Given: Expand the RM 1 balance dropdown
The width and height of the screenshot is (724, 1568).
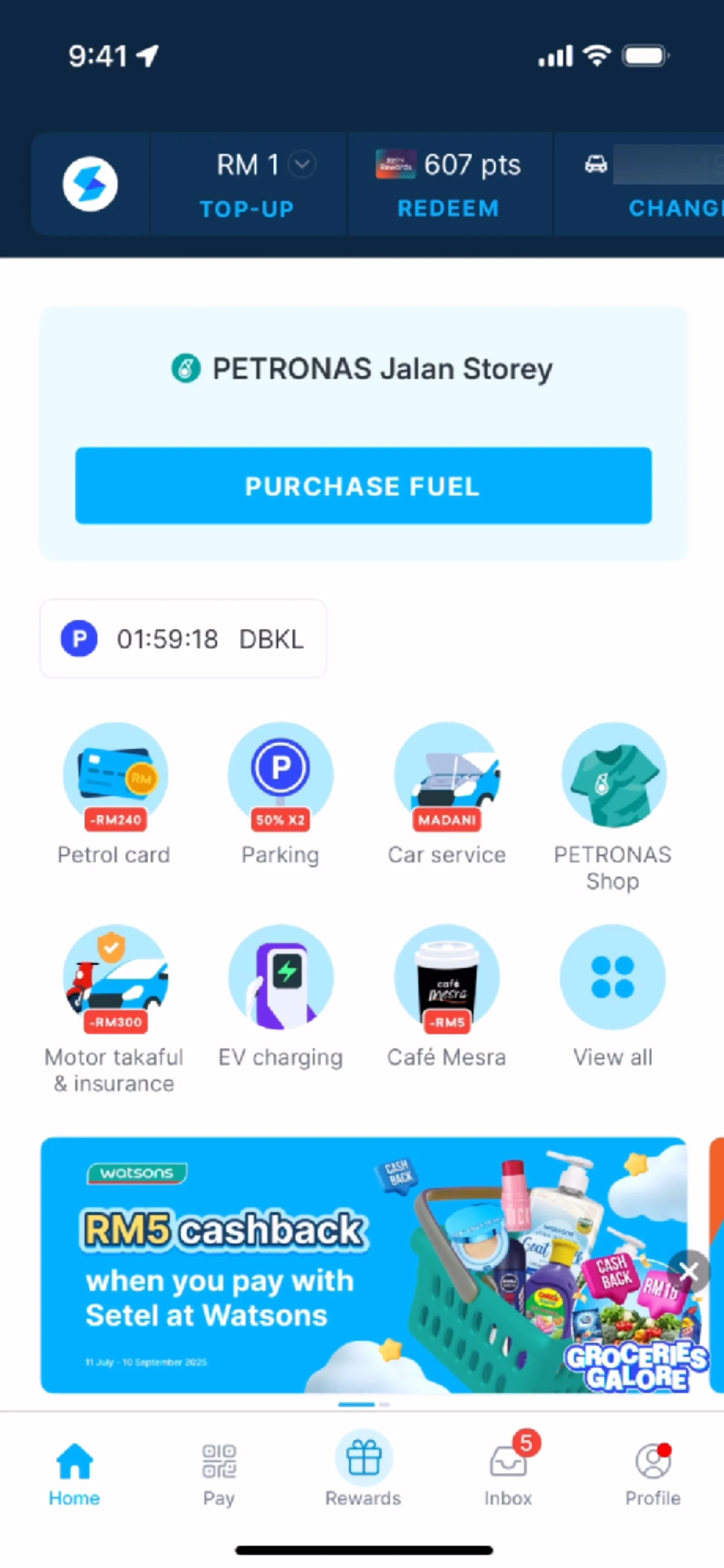Looking at the screenshot, I should pos(302,164).
